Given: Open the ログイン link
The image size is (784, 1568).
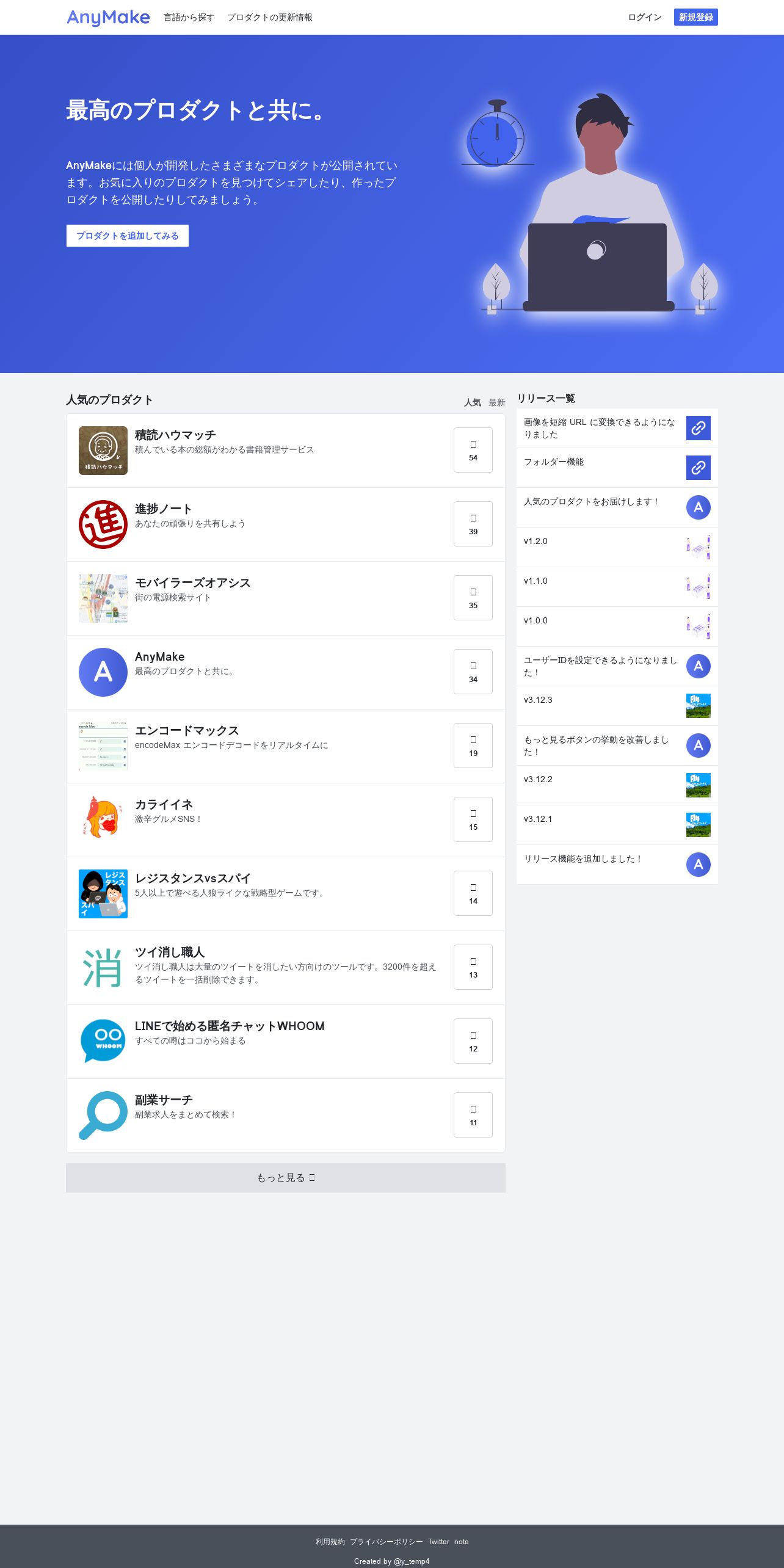Looking at the screenshot, I should click(x=644, y=17).
